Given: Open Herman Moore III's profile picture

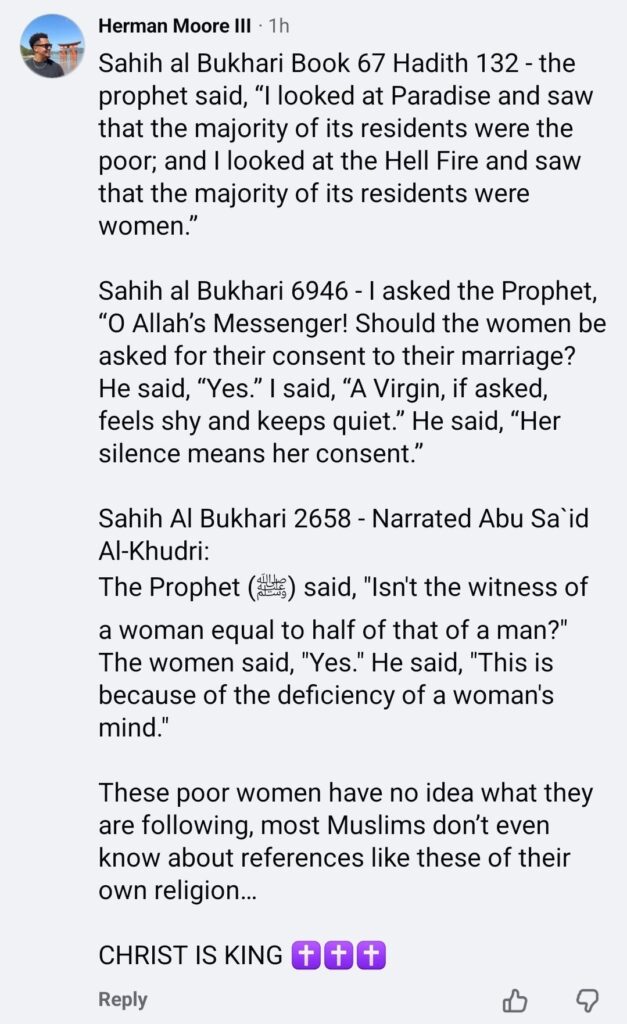Looking at the screenshot, I should pos(52,46).
